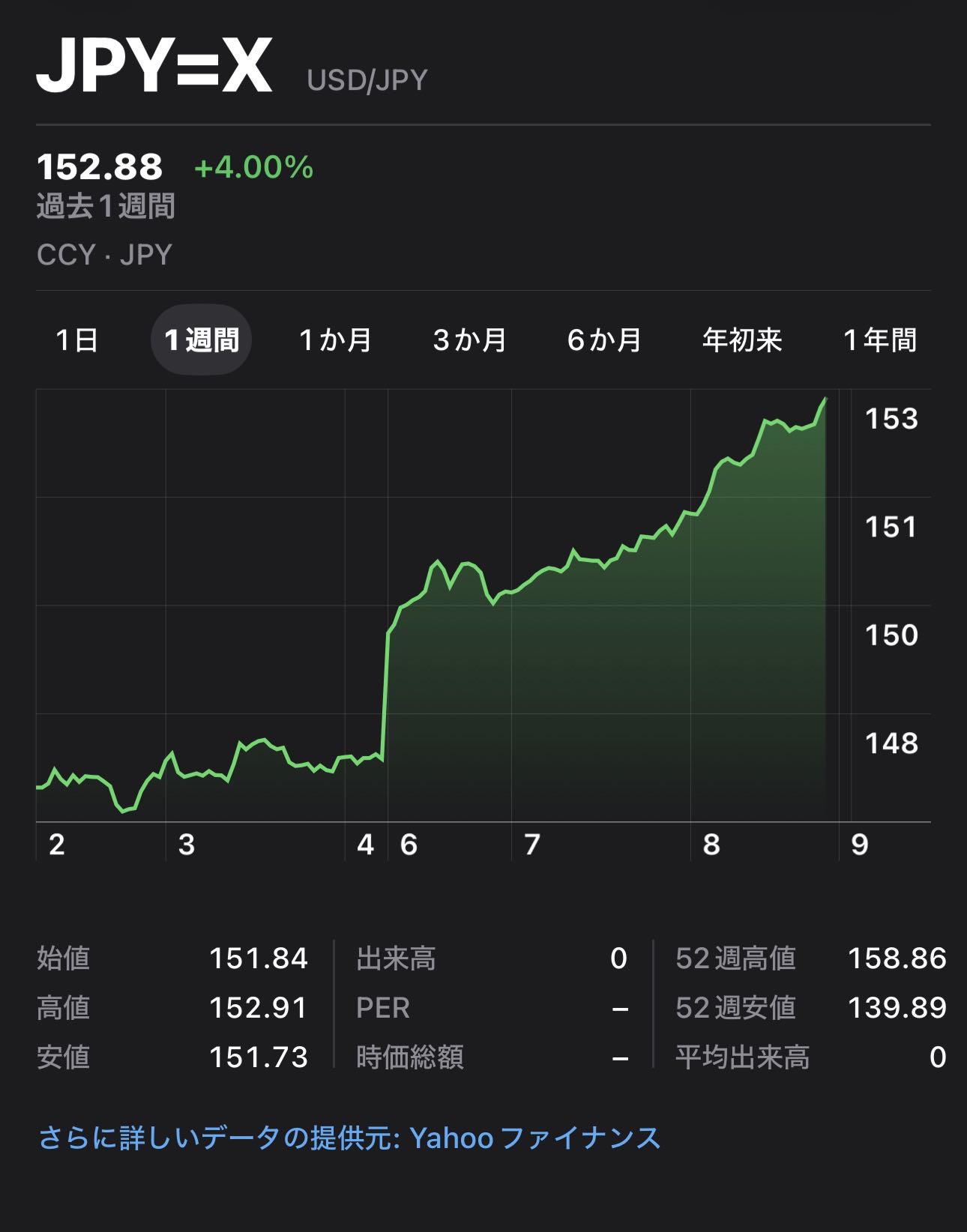Switch to the 3か月 range

tap(470, 340)
